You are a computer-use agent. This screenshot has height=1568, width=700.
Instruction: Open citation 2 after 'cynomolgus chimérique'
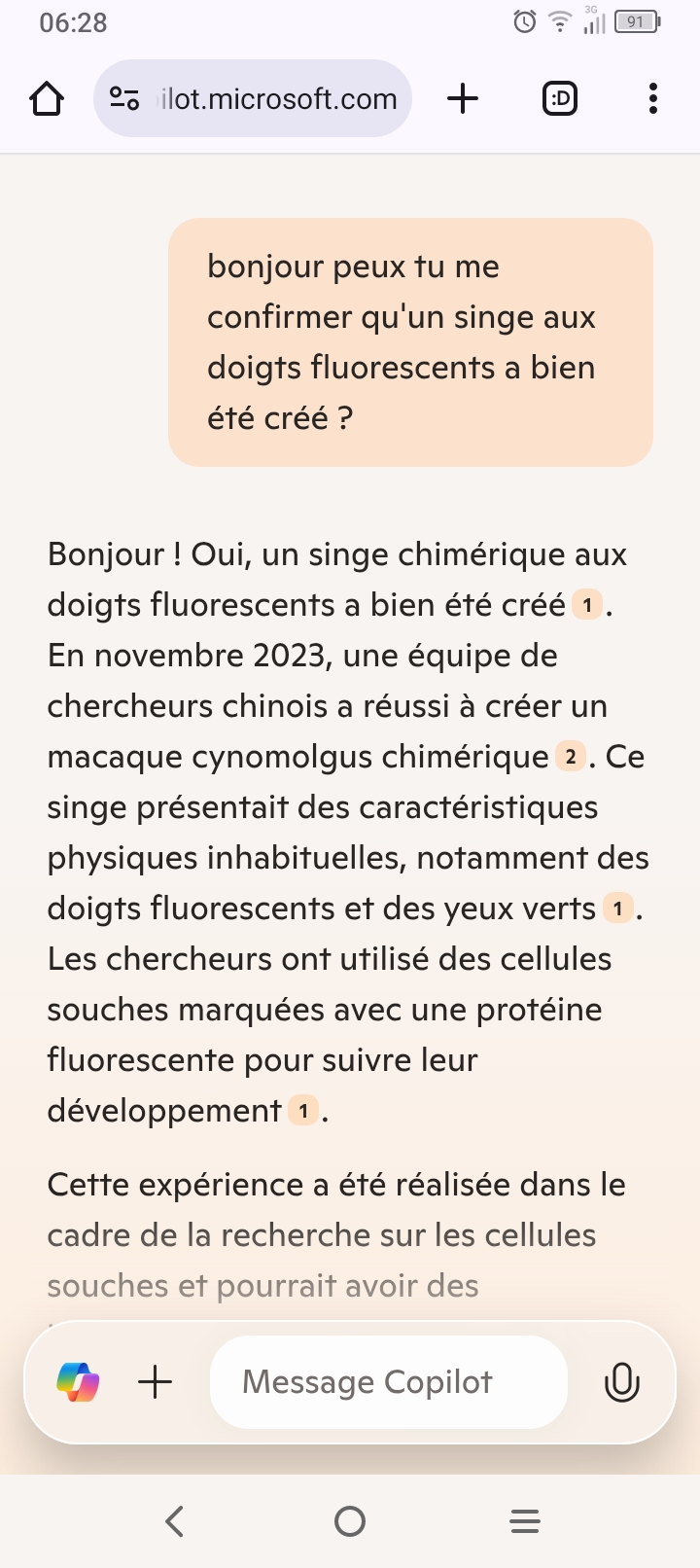point(571,758)
